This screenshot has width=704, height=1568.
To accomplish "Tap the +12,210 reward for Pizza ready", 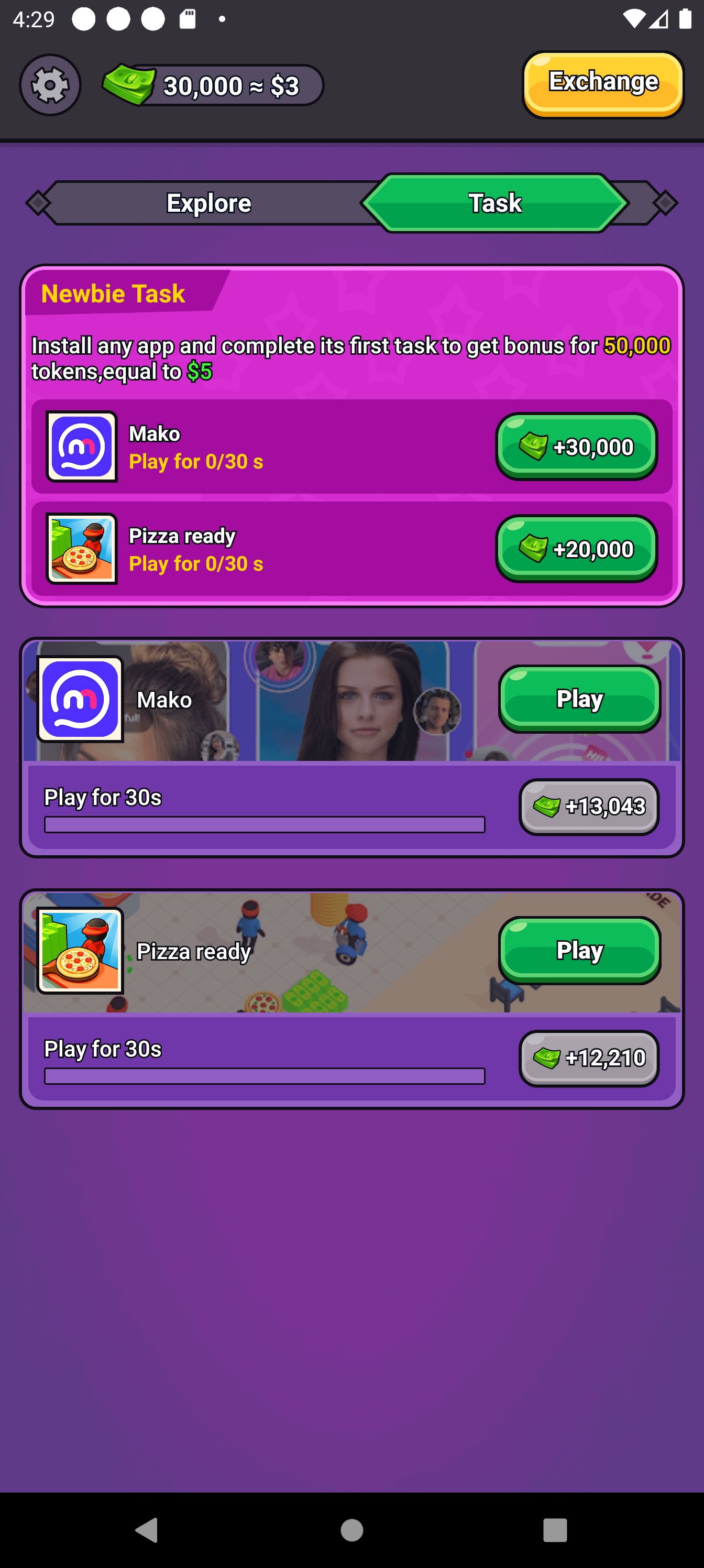I will click(x=588, y=1058).
